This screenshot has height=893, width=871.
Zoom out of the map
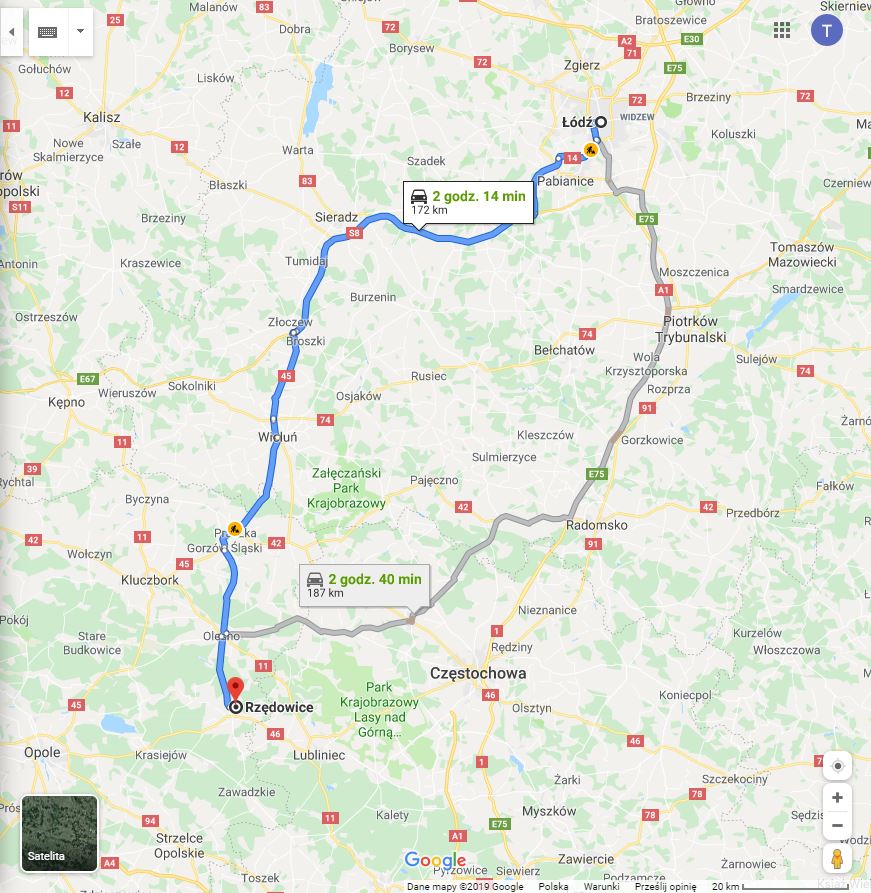(x=837, y=826)
